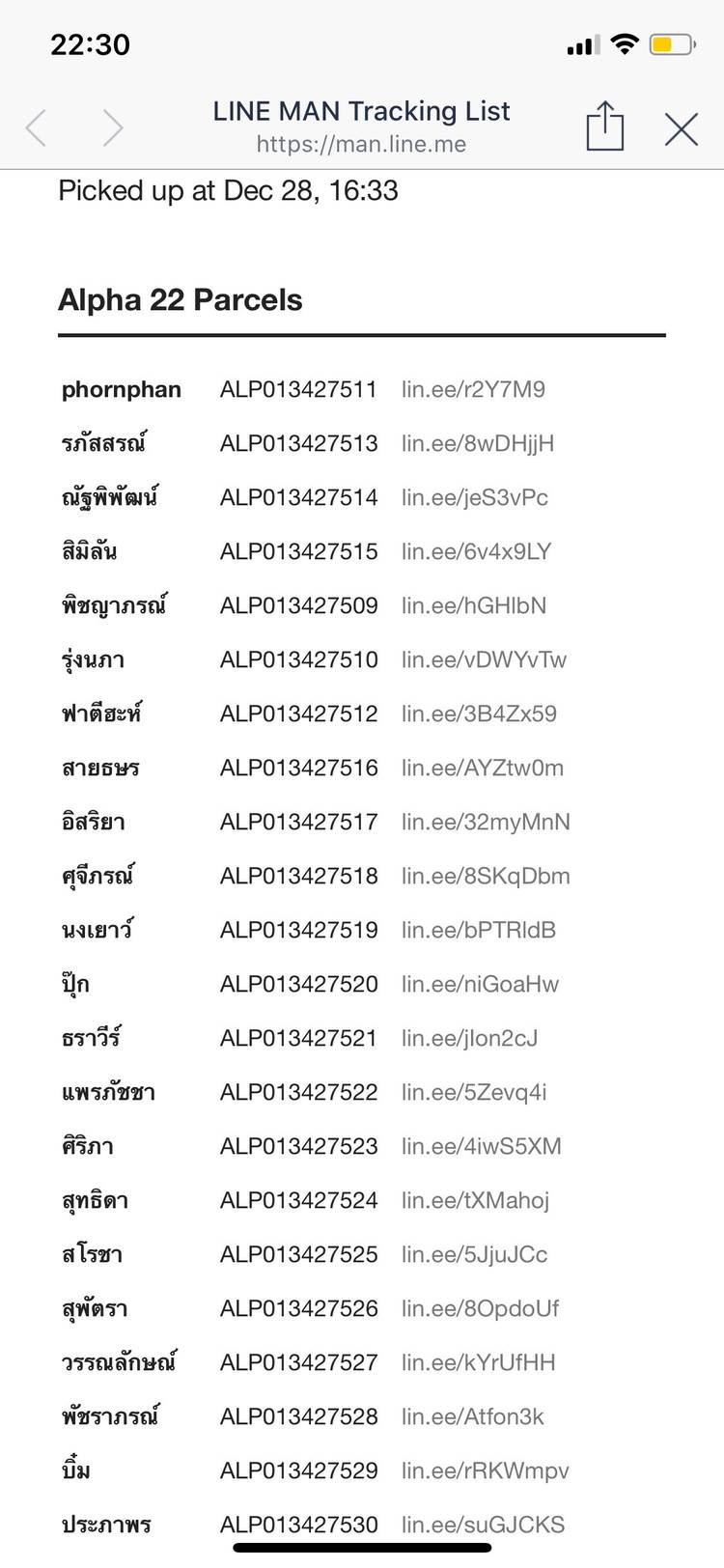
Task: Tap the link lin.ee/jeS3vPc
Action: [x=474, y=498]
